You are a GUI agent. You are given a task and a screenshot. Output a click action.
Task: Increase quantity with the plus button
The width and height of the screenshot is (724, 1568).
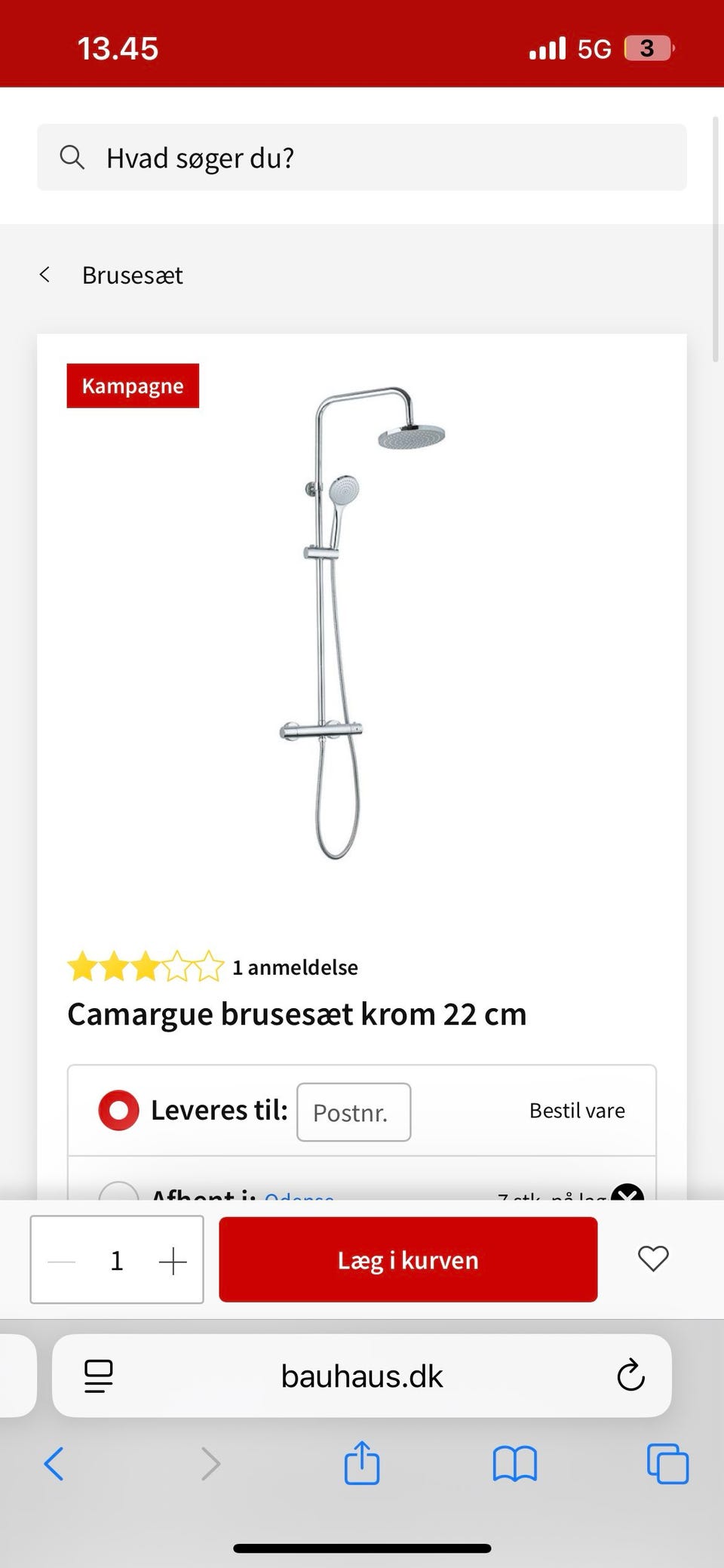pos(173,1261)
